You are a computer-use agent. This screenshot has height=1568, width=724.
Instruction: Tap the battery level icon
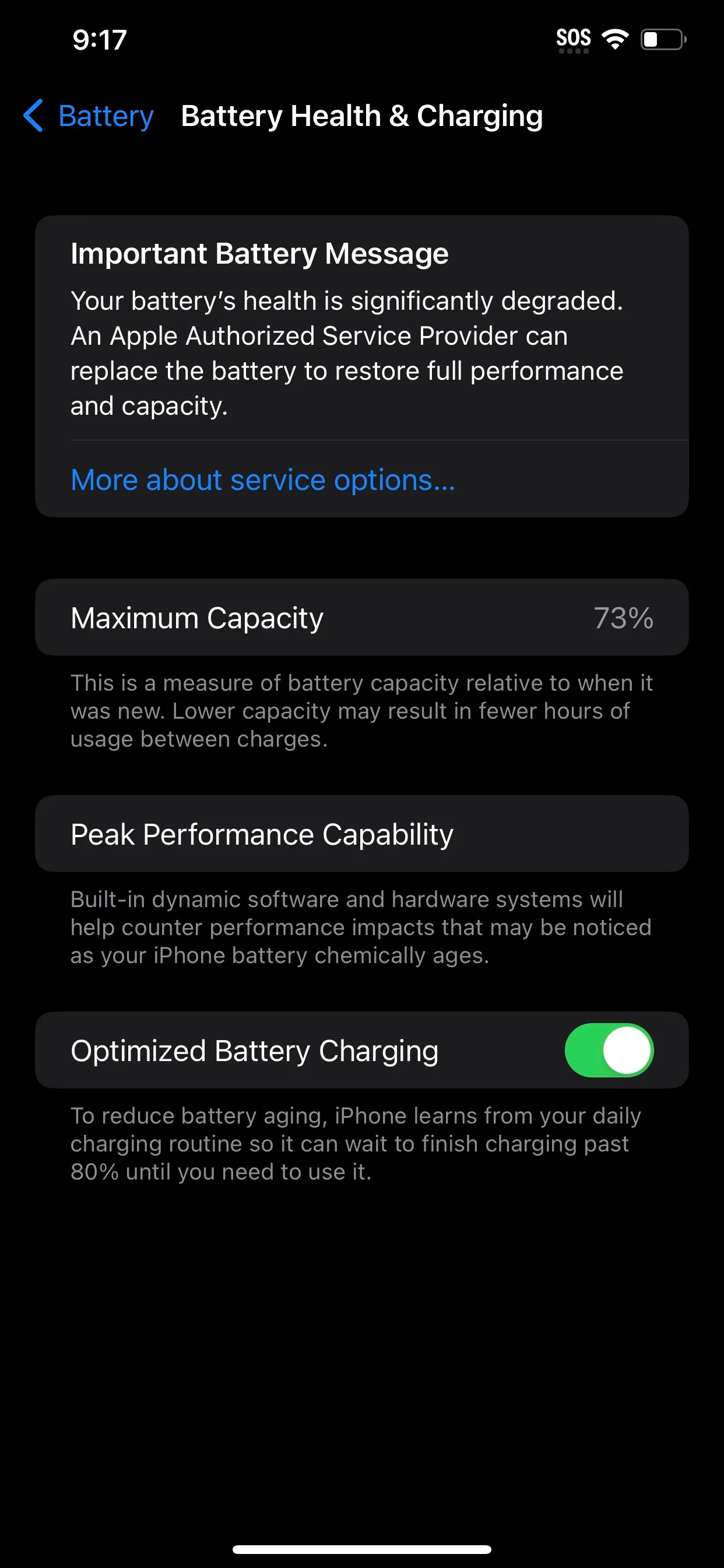point(663,39)
